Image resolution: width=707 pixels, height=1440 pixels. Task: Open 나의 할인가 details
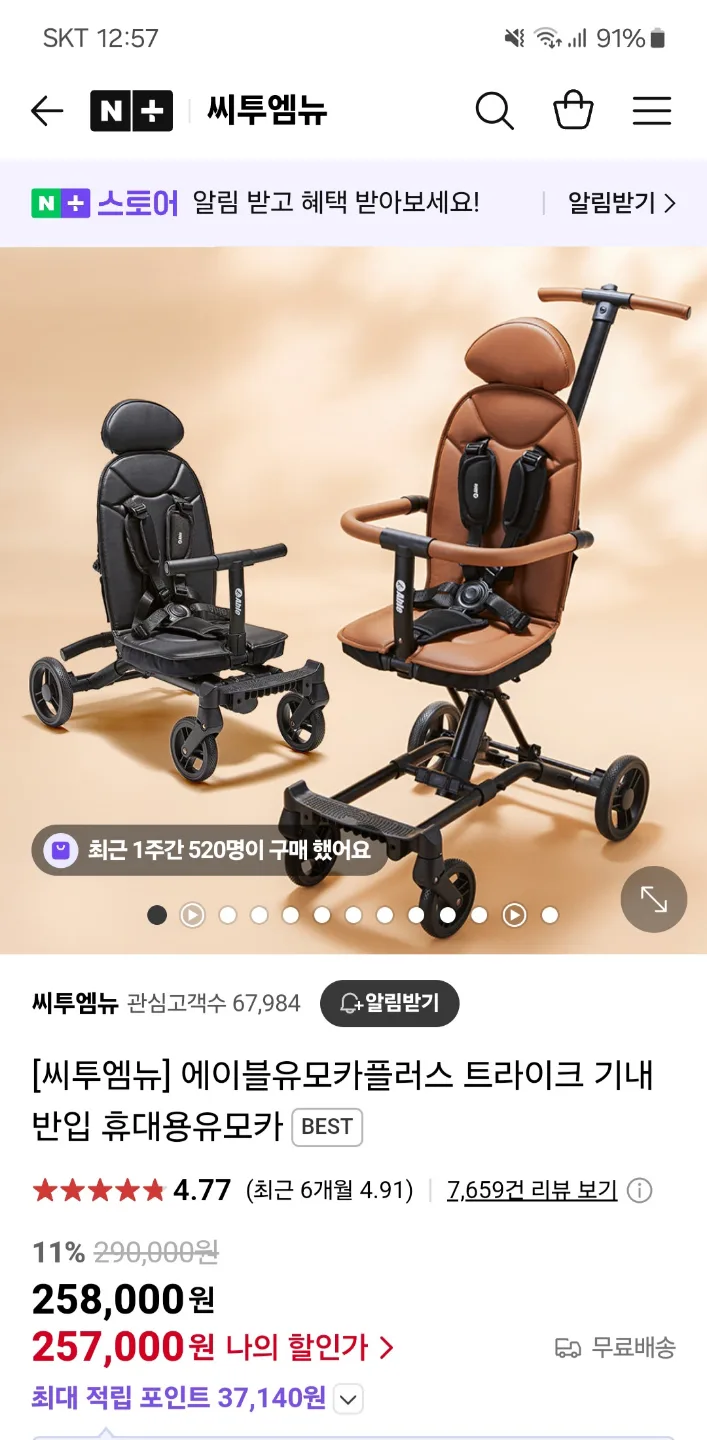310,1348
